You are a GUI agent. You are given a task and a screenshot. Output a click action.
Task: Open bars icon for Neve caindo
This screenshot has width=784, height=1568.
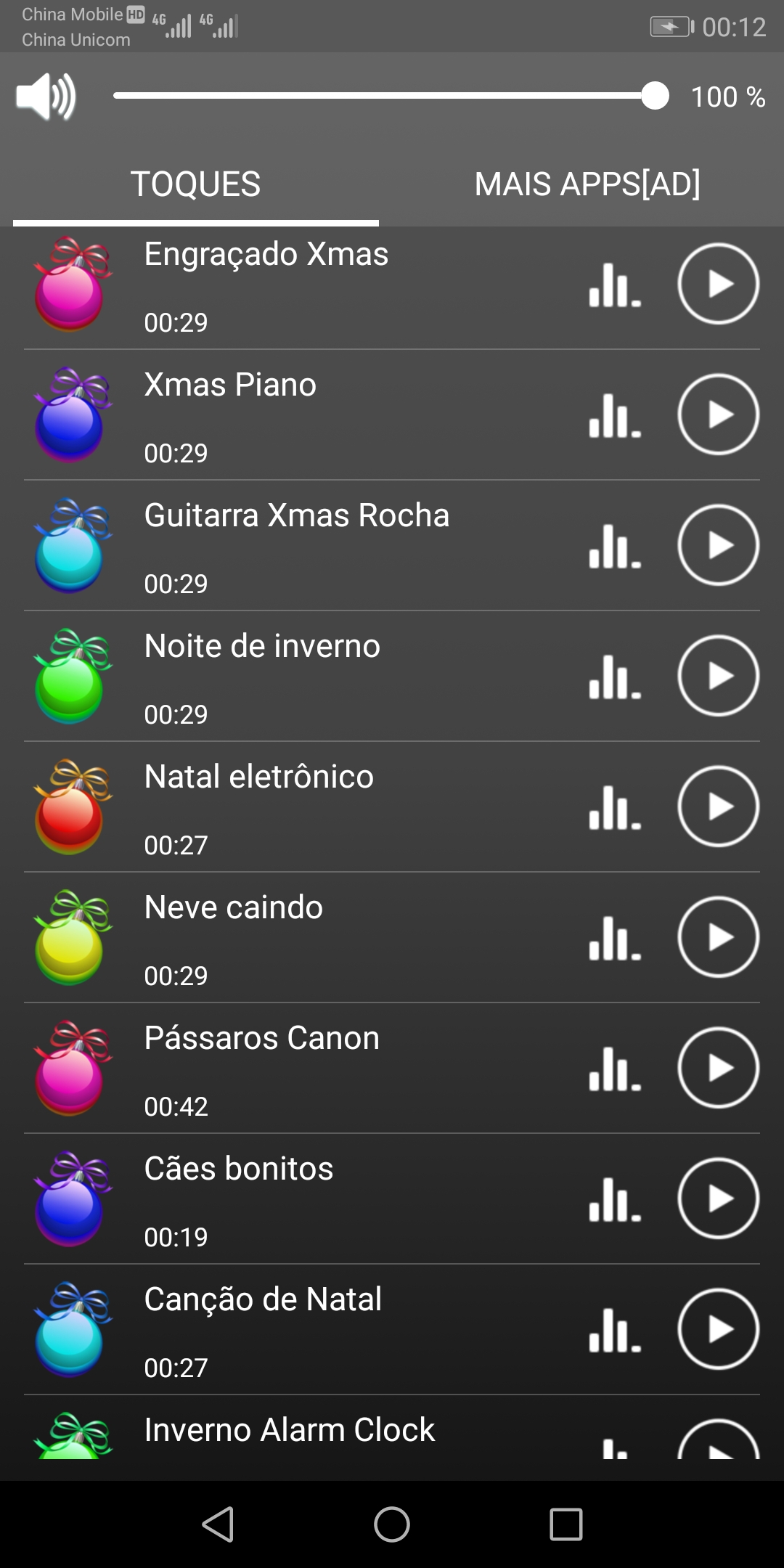[615, 939]
